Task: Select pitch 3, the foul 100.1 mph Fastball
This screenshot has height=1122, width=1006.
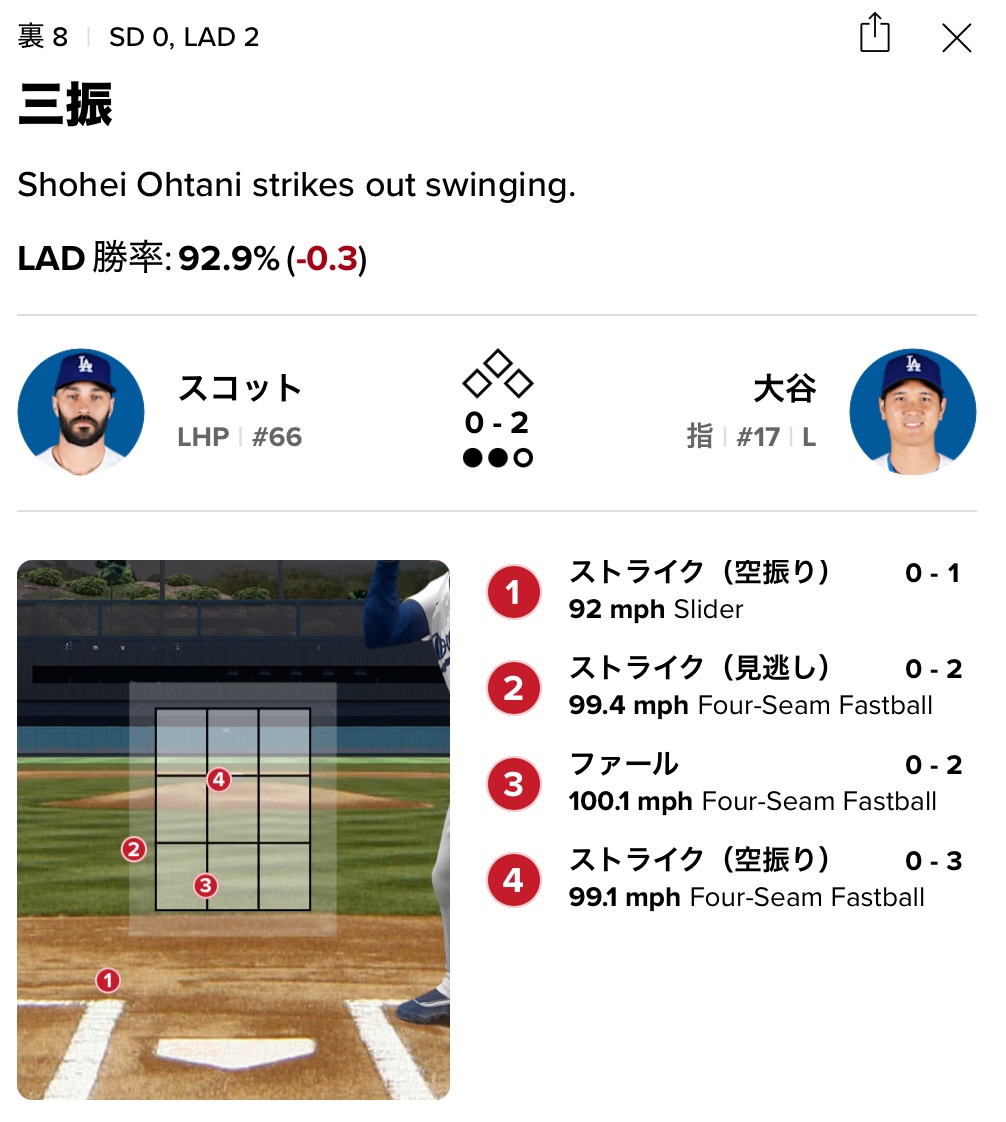Action: pyautogui.click(x=724, y=783)
